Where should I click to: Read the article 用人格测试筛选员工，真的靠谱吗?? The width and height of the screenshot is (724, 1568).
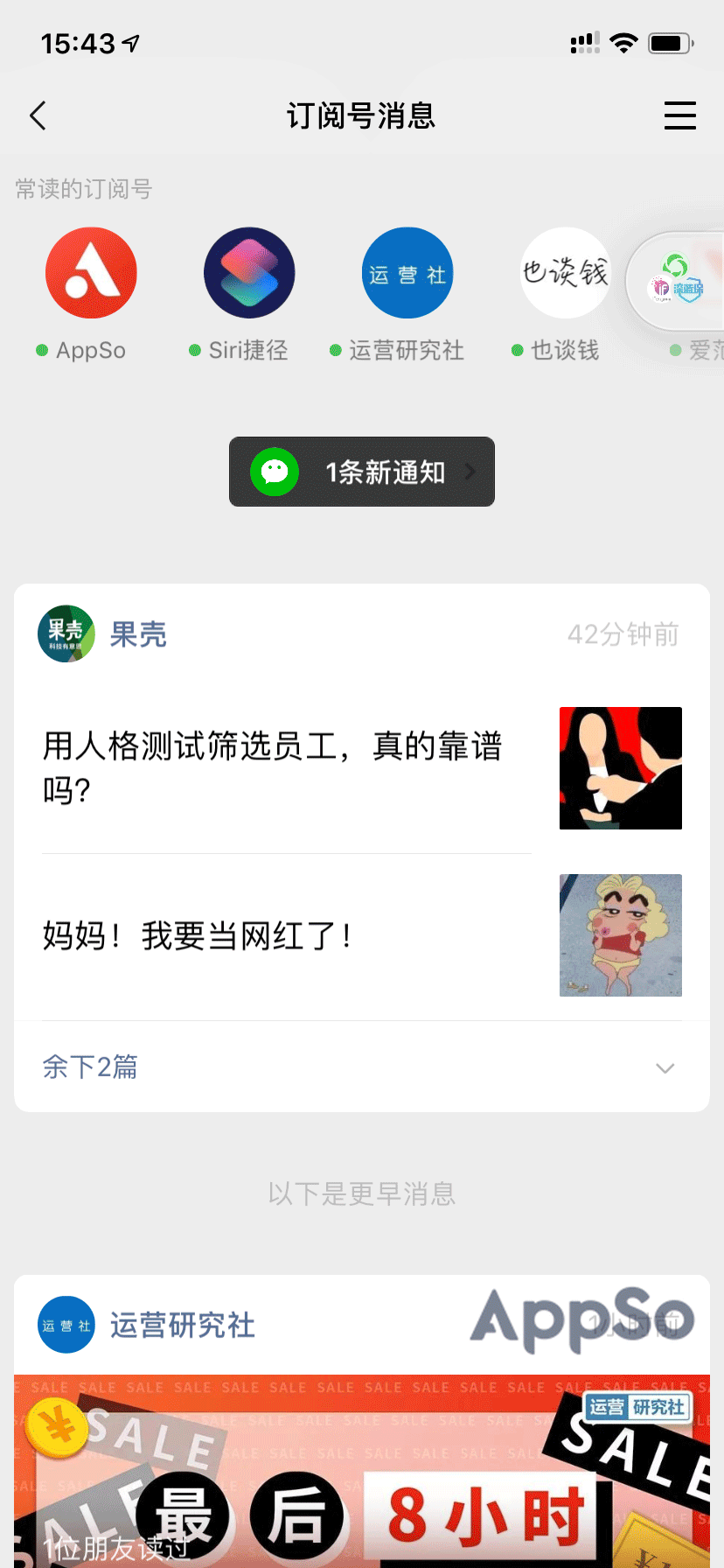362,768
